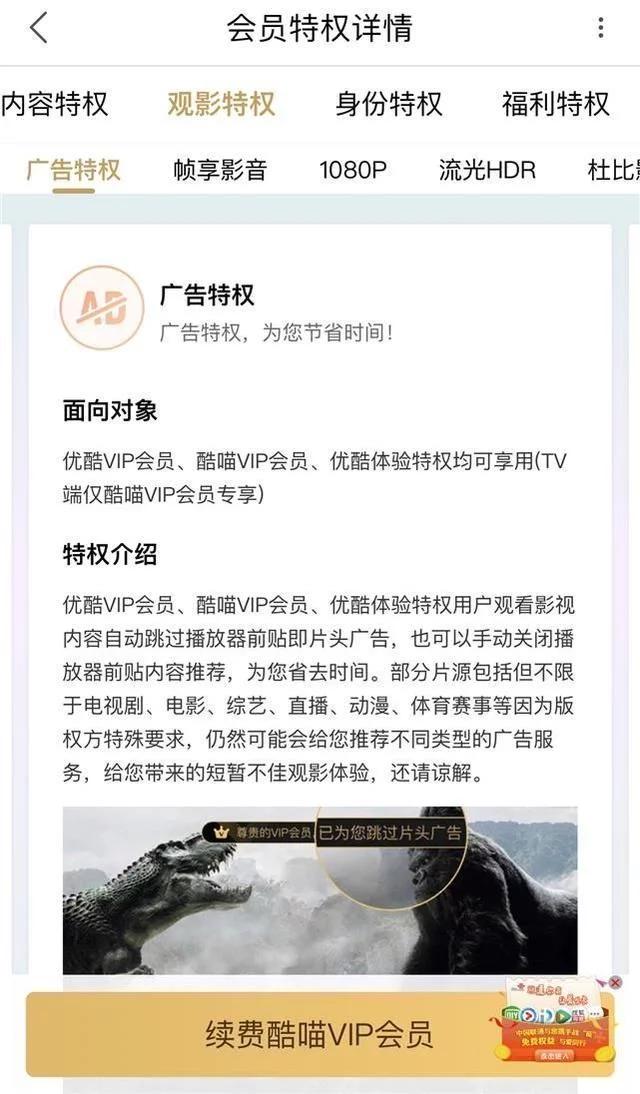Open the three-dot overflow menu
The width and height of the screenshot is (640, 1094).
tap(600, 28)
